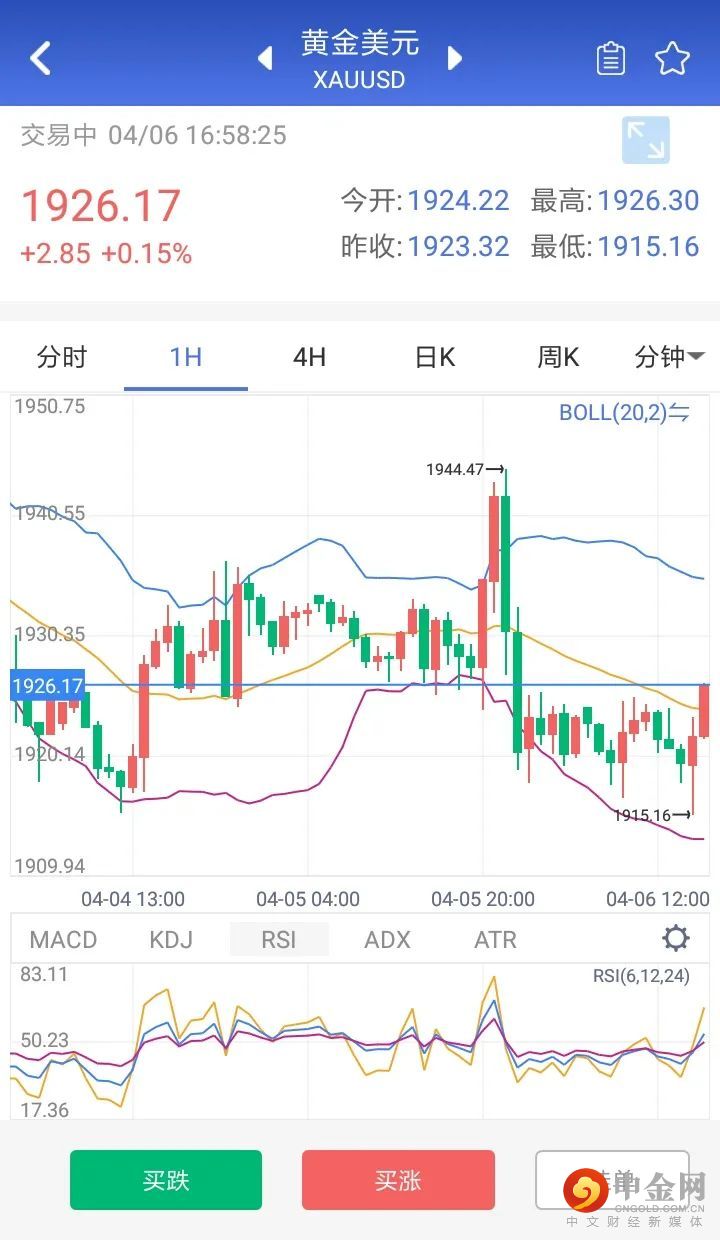The height and width of the screenshot is (1240, 720).
Task: Tap the green 买跌 sell button
Action: point(166,1180)
